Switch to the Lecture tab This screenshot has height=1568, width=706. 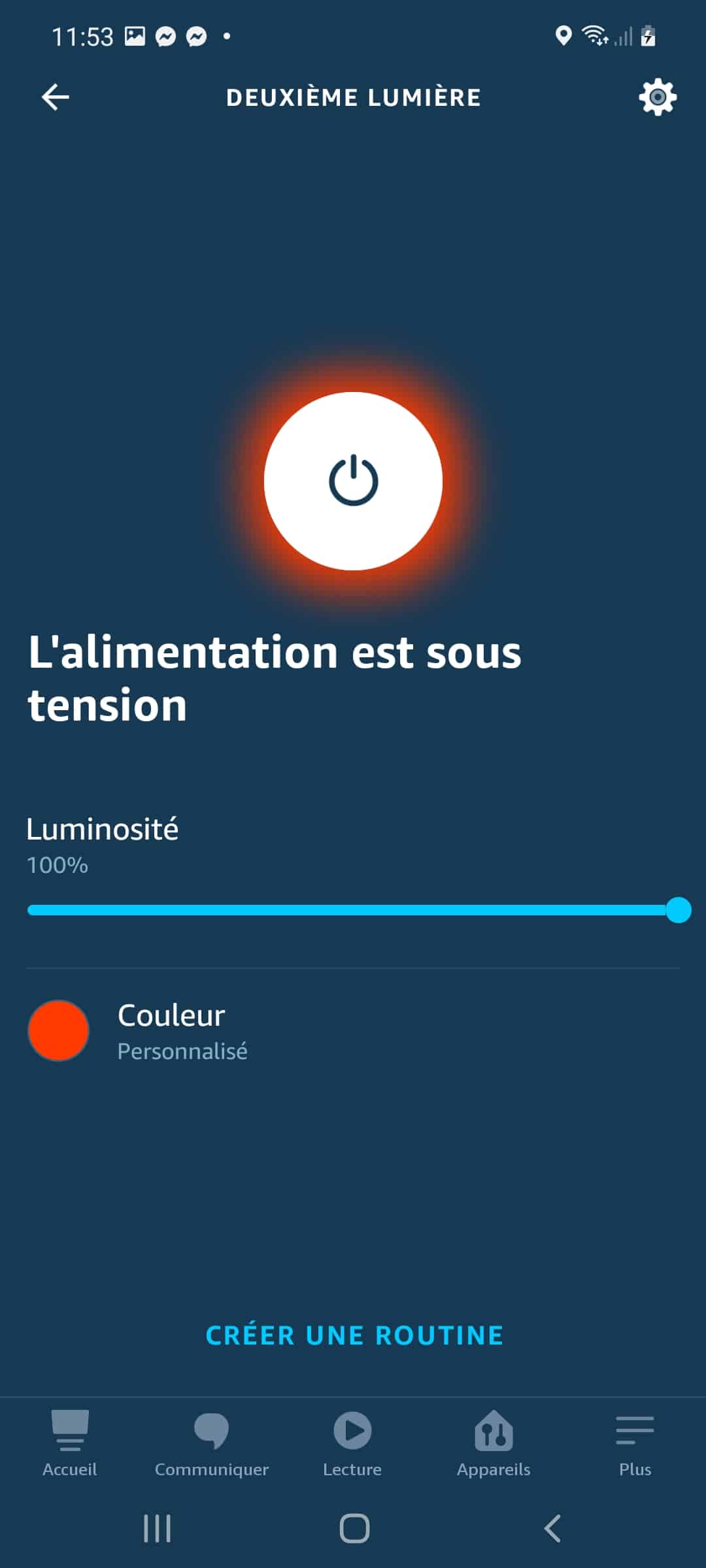click(352, 1444)
